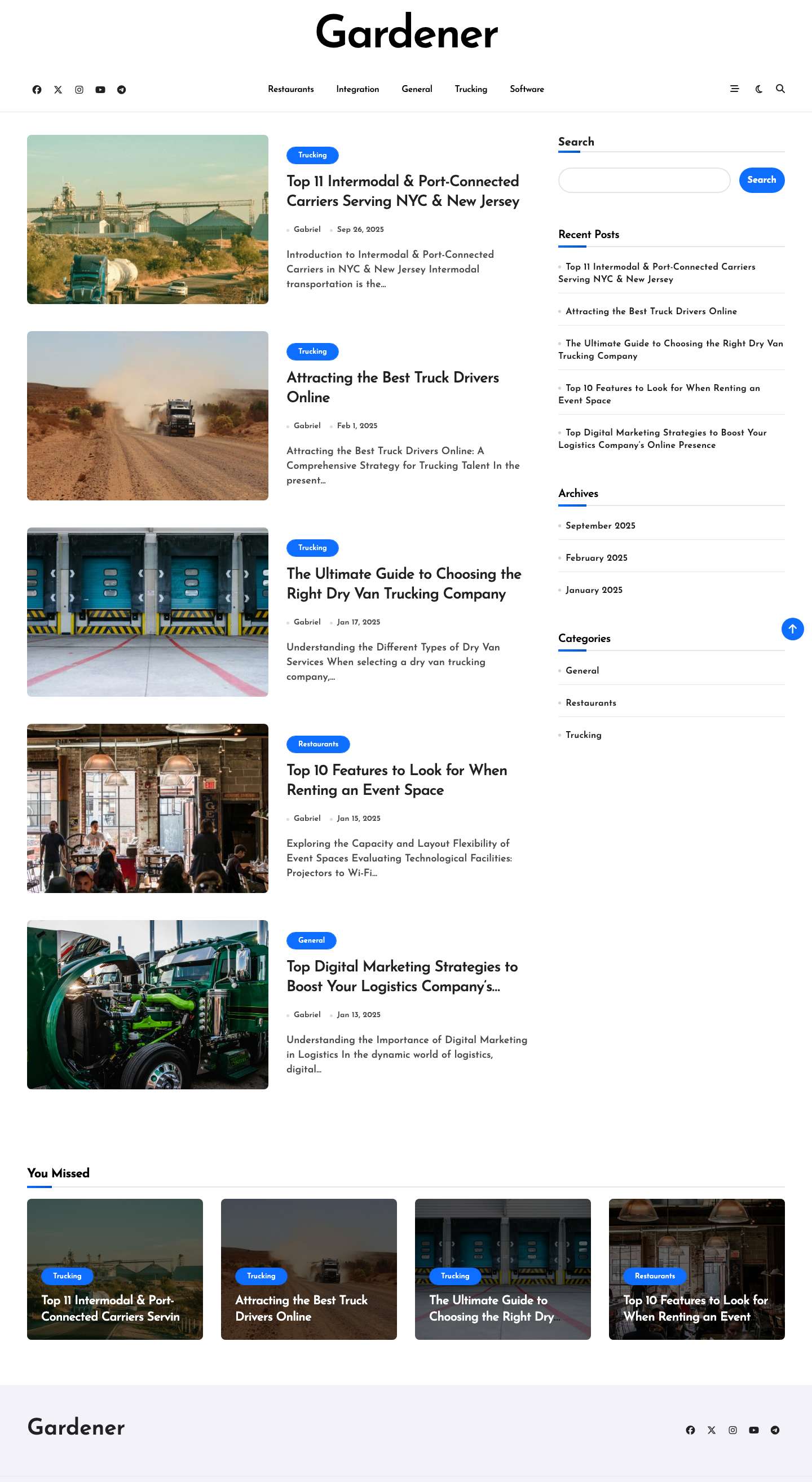Open the sidebar with the hamburger icon
The height and width of the screenshot is (1482, 812).
734,89
